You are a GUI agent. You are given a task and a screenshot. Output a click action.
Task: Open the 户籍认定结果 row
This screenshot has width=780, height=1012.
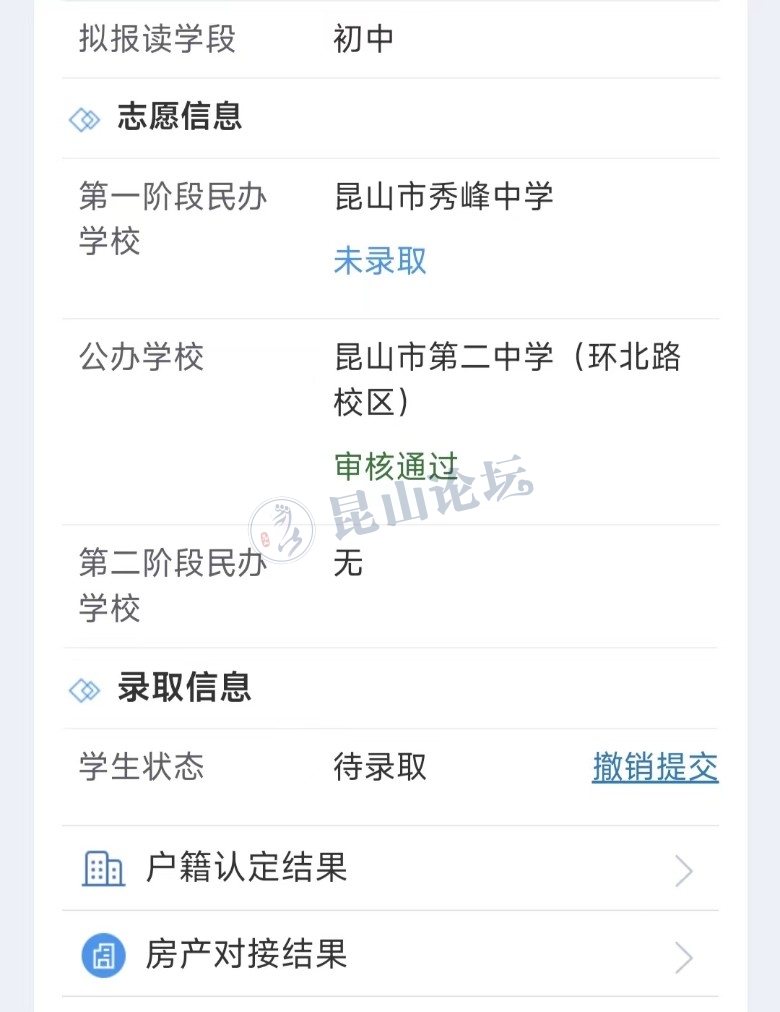pos(390,868)
